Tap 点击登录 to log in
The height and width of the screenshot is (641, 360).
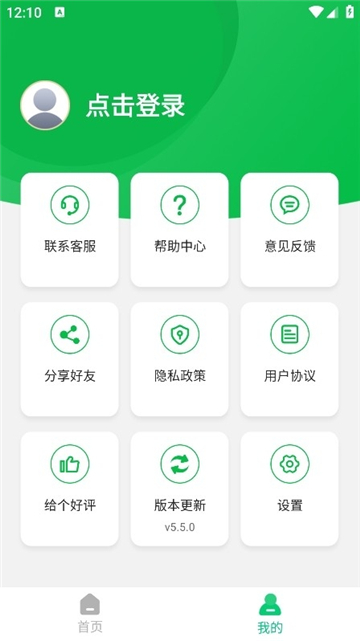tap(135, 105)
